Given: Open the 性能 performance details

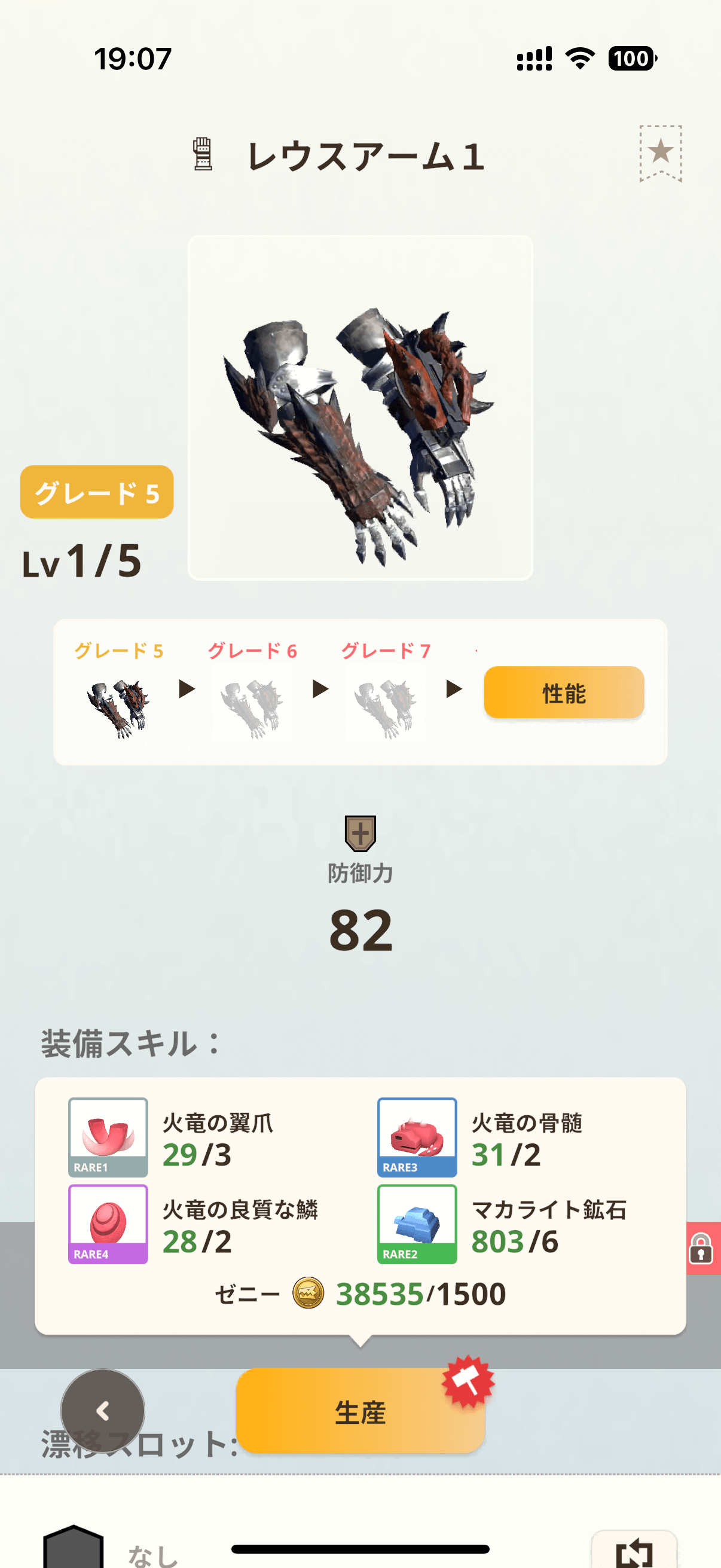Looking at the screenshot, I should click(563, 693).
